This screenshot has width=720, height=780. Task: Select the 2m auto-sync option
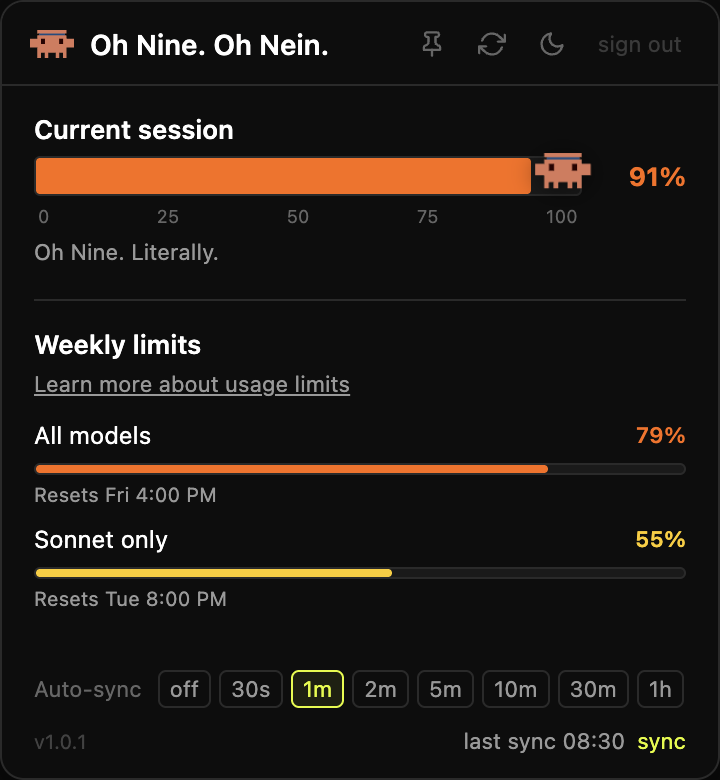pyautogui.click(x=380, y=688)
